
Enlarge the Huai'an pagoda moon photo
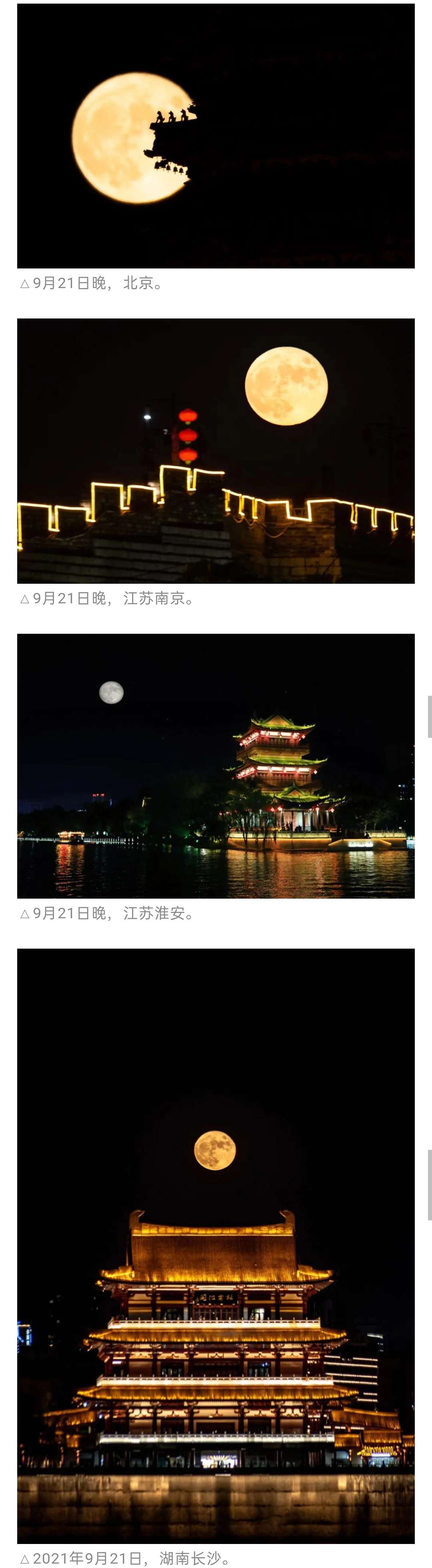[x=215, y=766]
